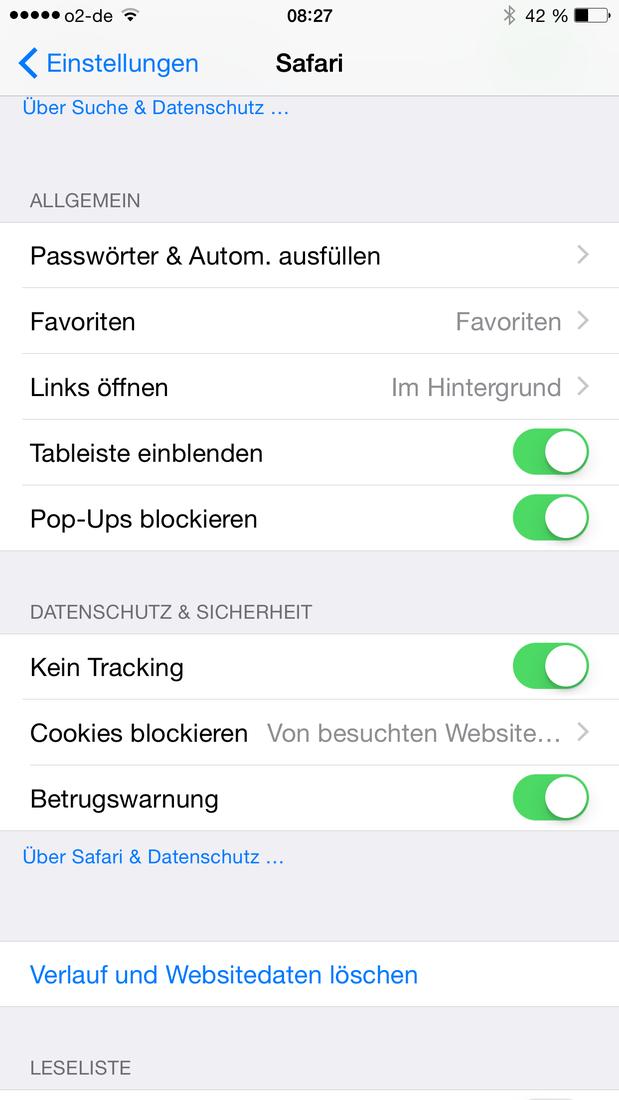Turn off Tableiste einblenden
The height and width of the screenshot is (1100, 619).
551,452
